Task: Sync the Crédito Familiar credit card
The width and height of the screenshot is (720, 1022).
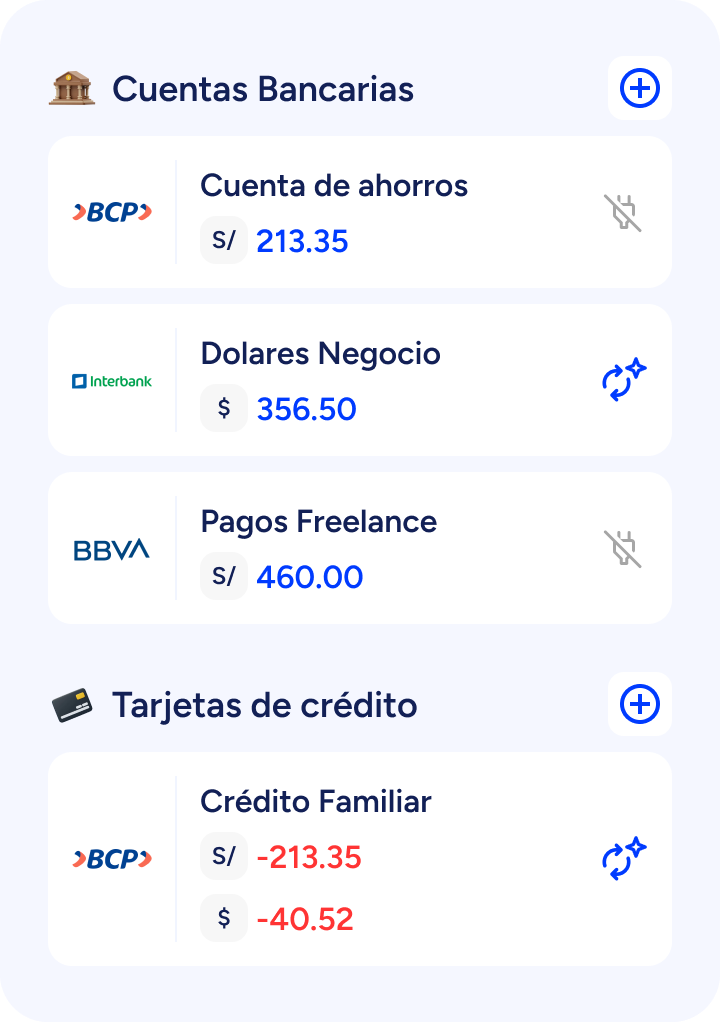Action: point(624,859)
